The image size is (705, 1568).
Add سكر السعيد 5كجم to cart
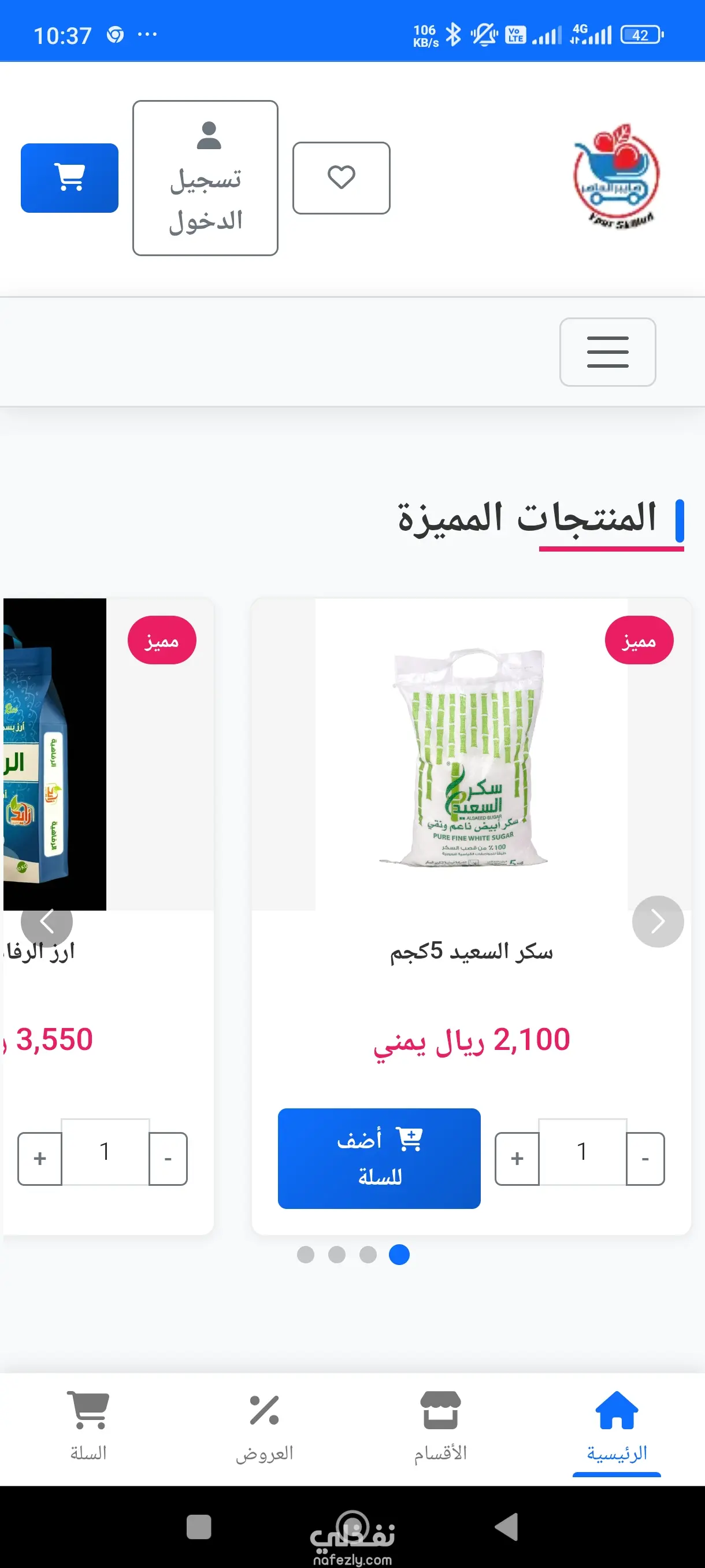pos(379,1157)
